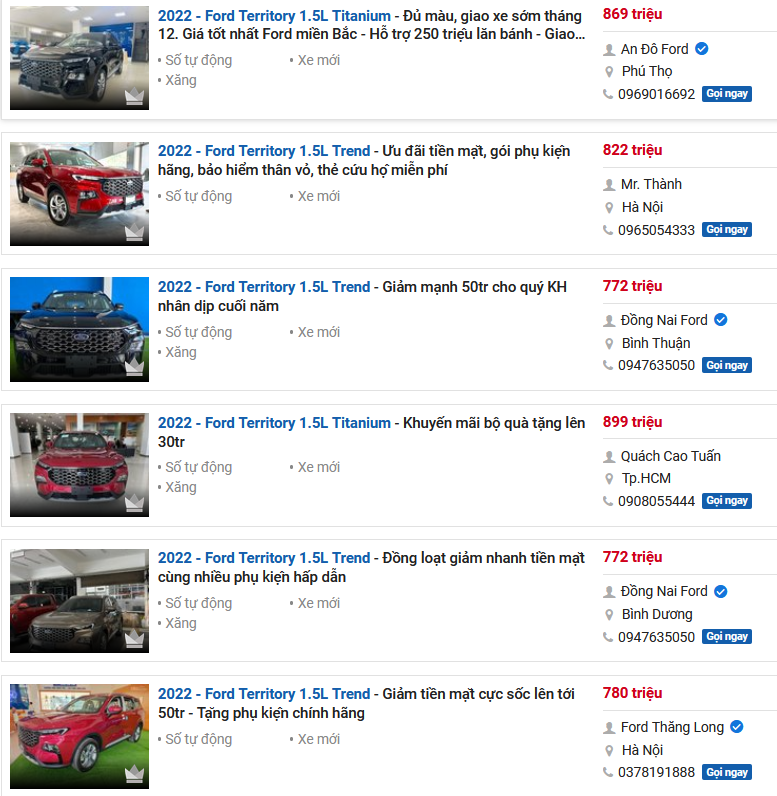Screen dimensions: 777x796
Task: View the car photo of the 899 triệu listing
Action: coord(79,465)
